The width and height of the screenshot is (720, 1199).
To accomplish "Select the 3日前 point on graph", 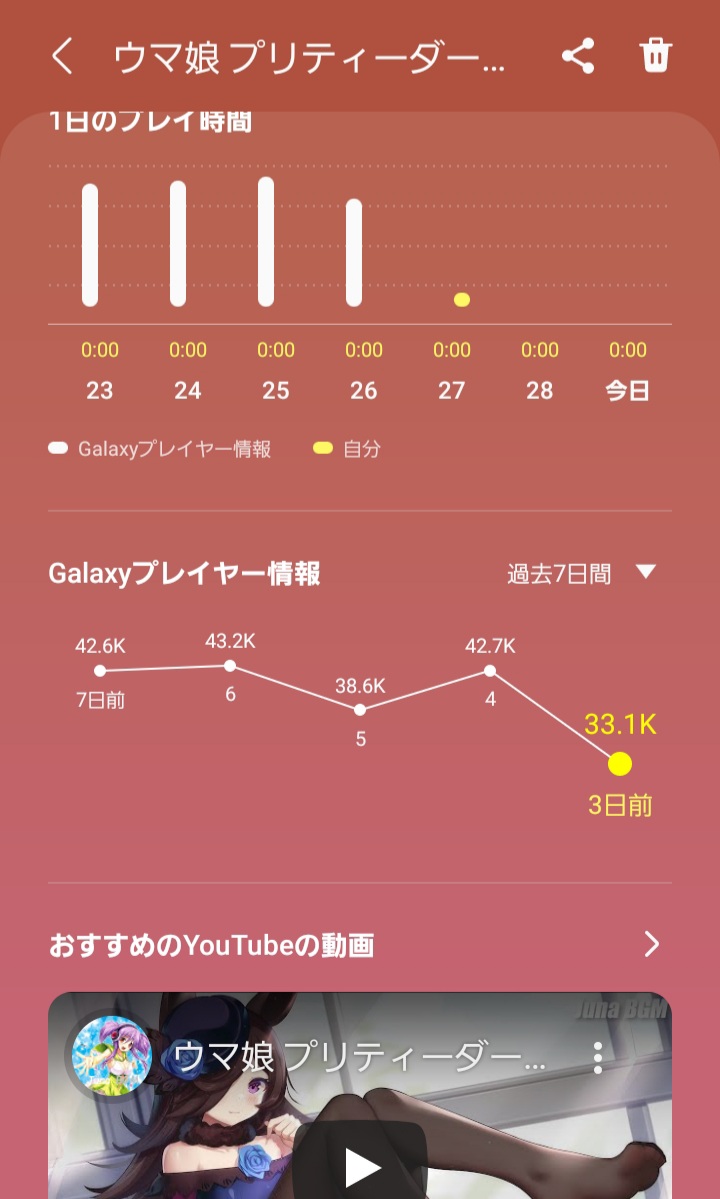I will pyautogui.click(x=620, y=765).
